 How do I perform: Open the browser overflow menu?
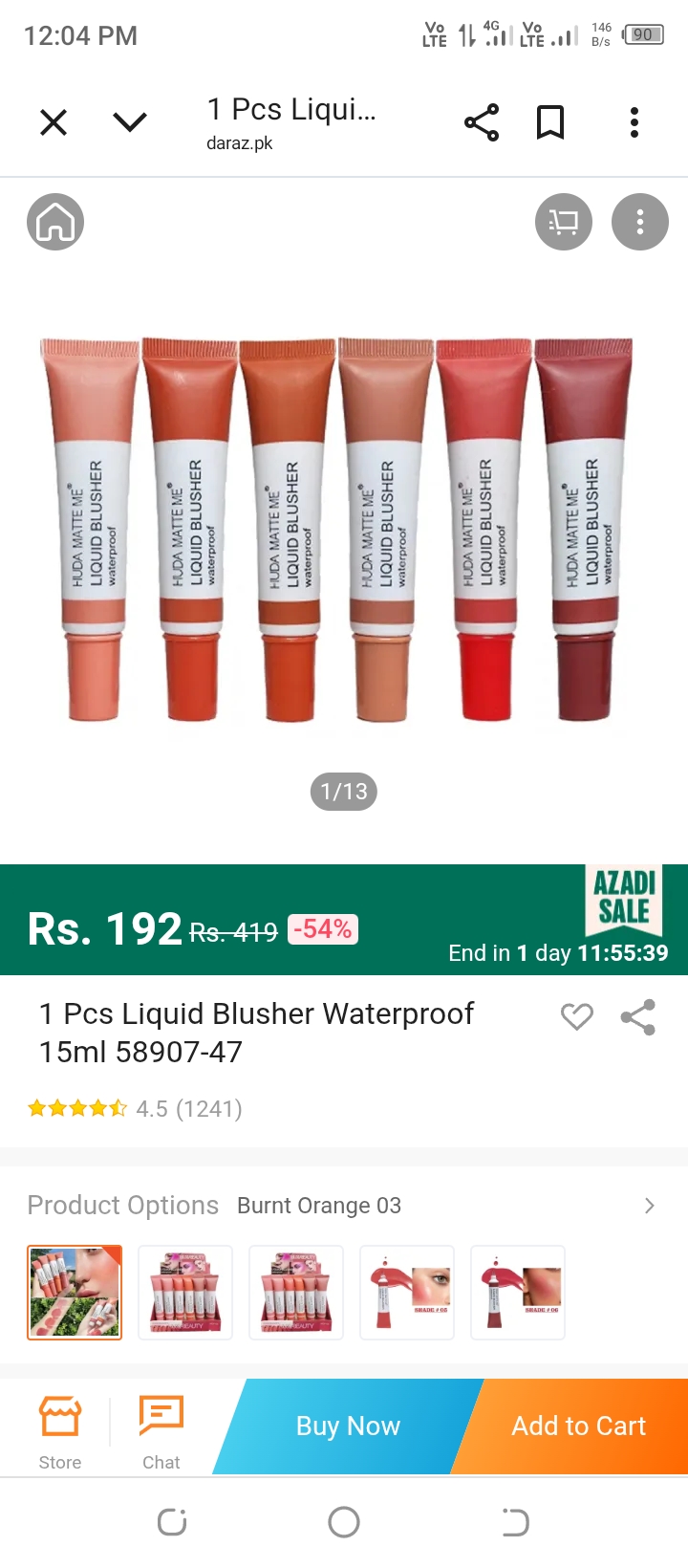tap(634, 122)
